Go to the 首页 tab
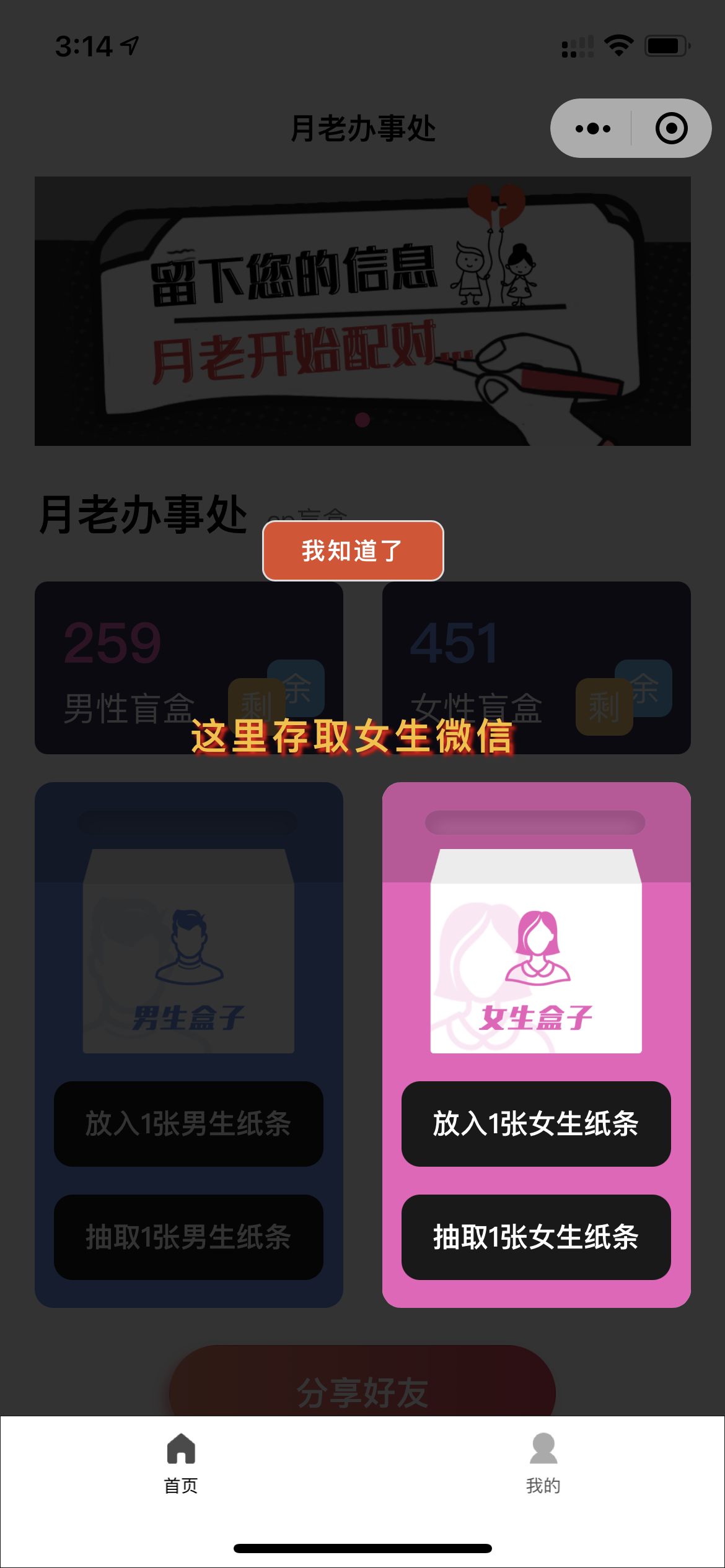 (181, 1464)
